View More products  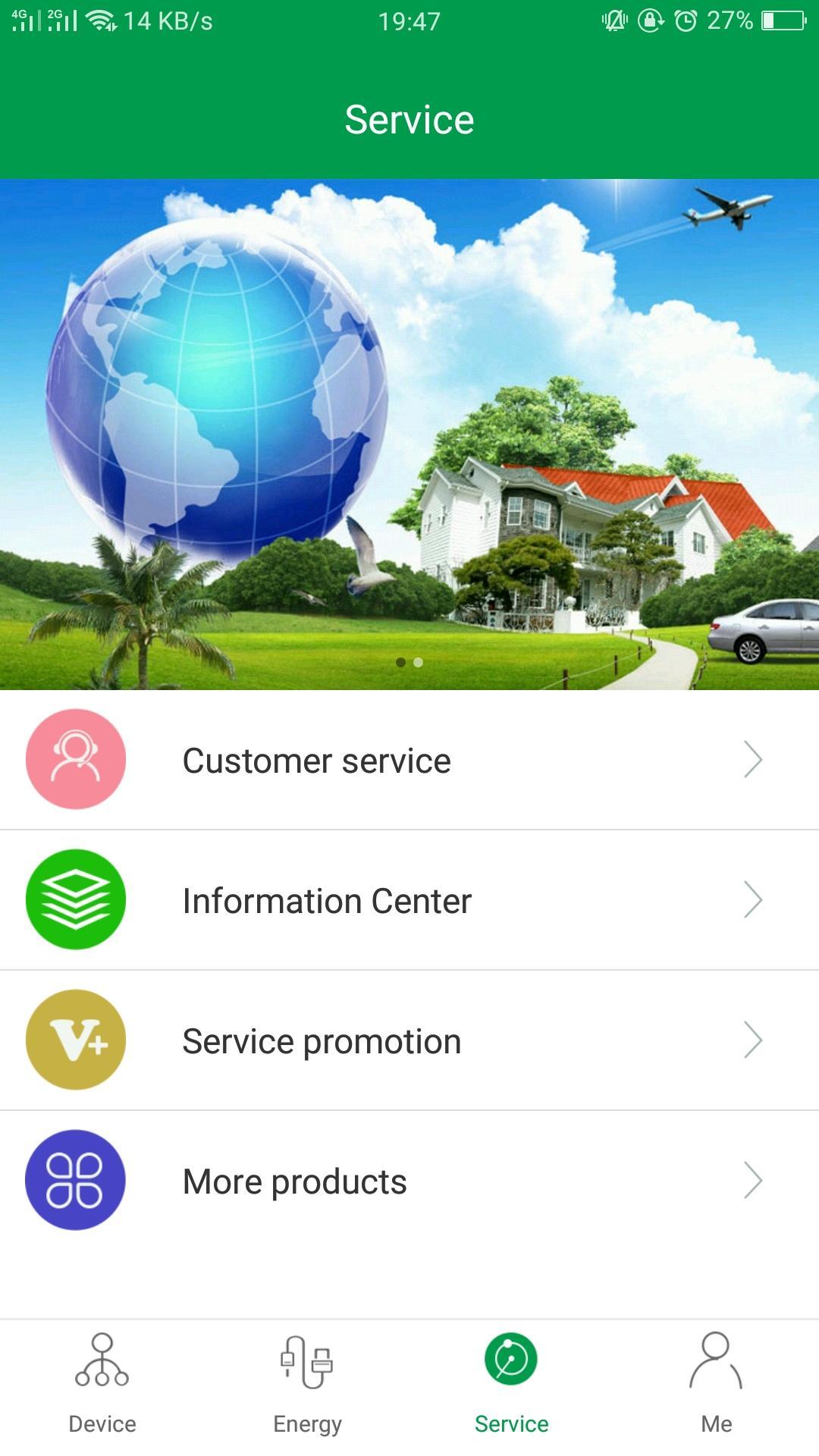[409, 1181]
